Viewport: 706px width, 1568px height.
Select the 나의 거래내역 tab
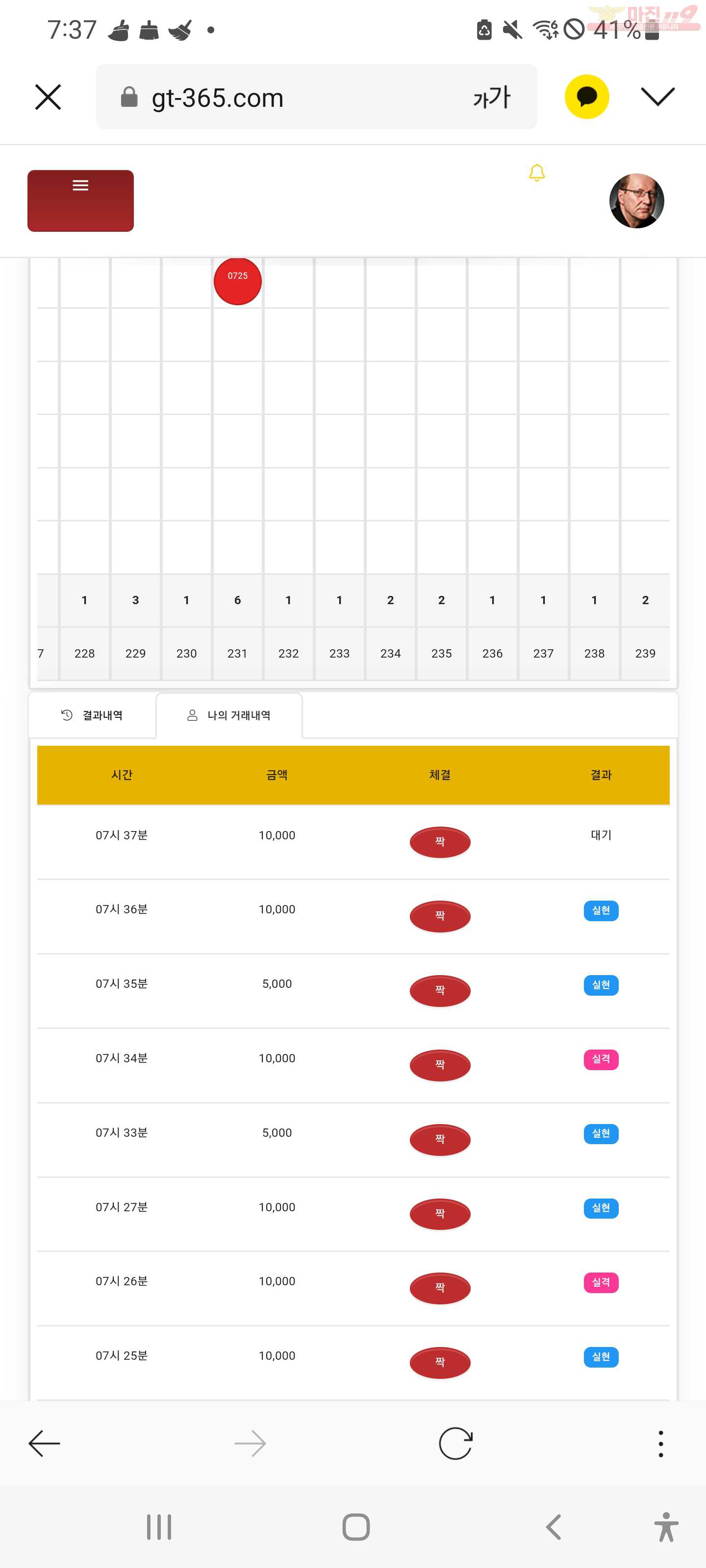click(229, 715)
